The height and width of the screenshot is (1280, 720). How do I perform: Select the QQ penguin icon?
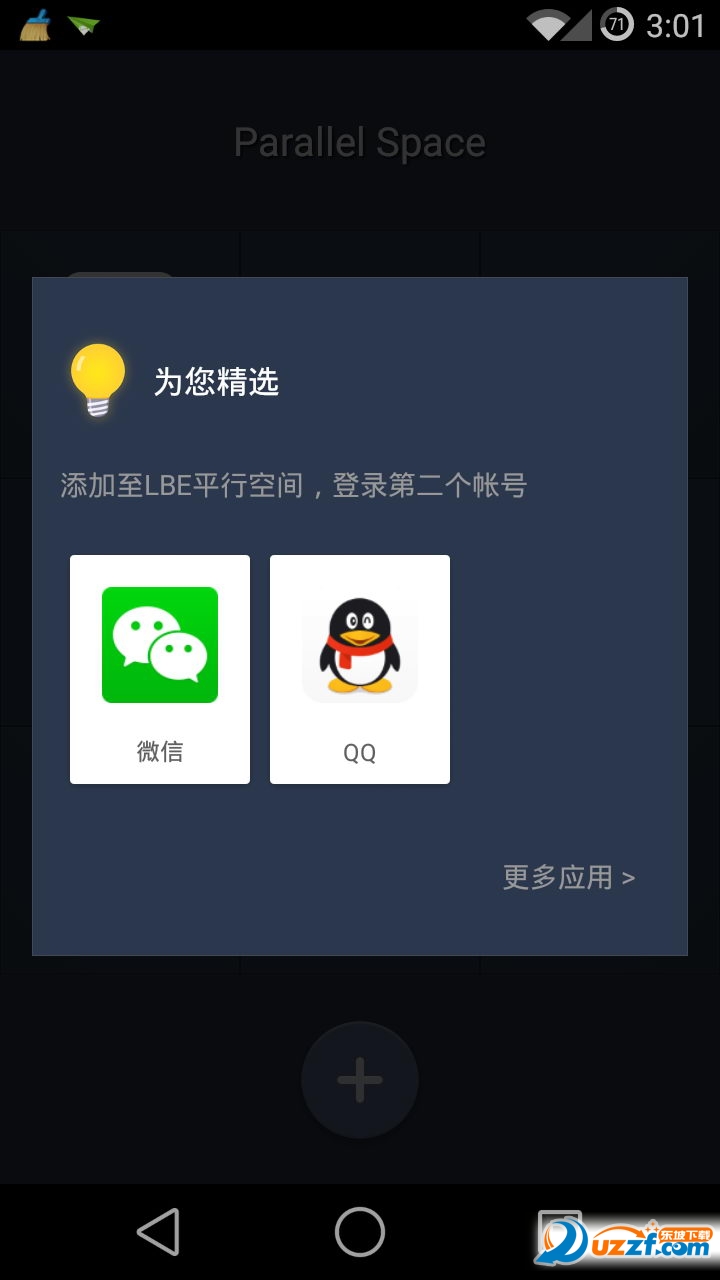359,644
